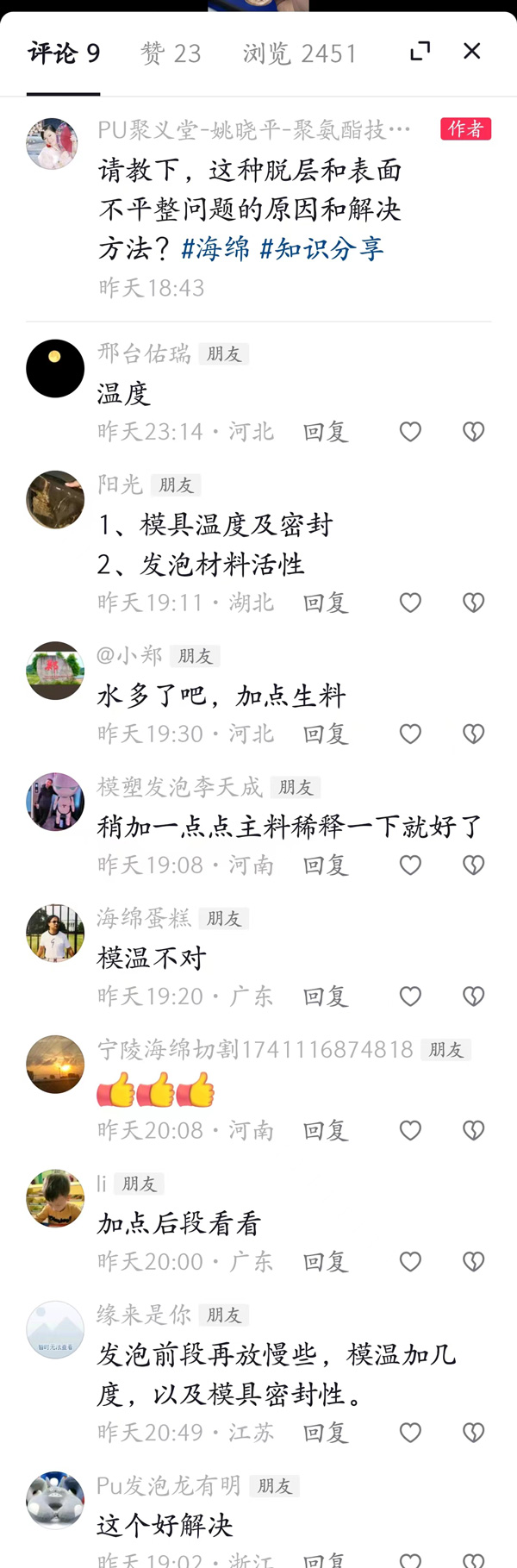Reply to 阳光's comment
Viewport: 517px width, 1568px height.
[x=325, y=603]
